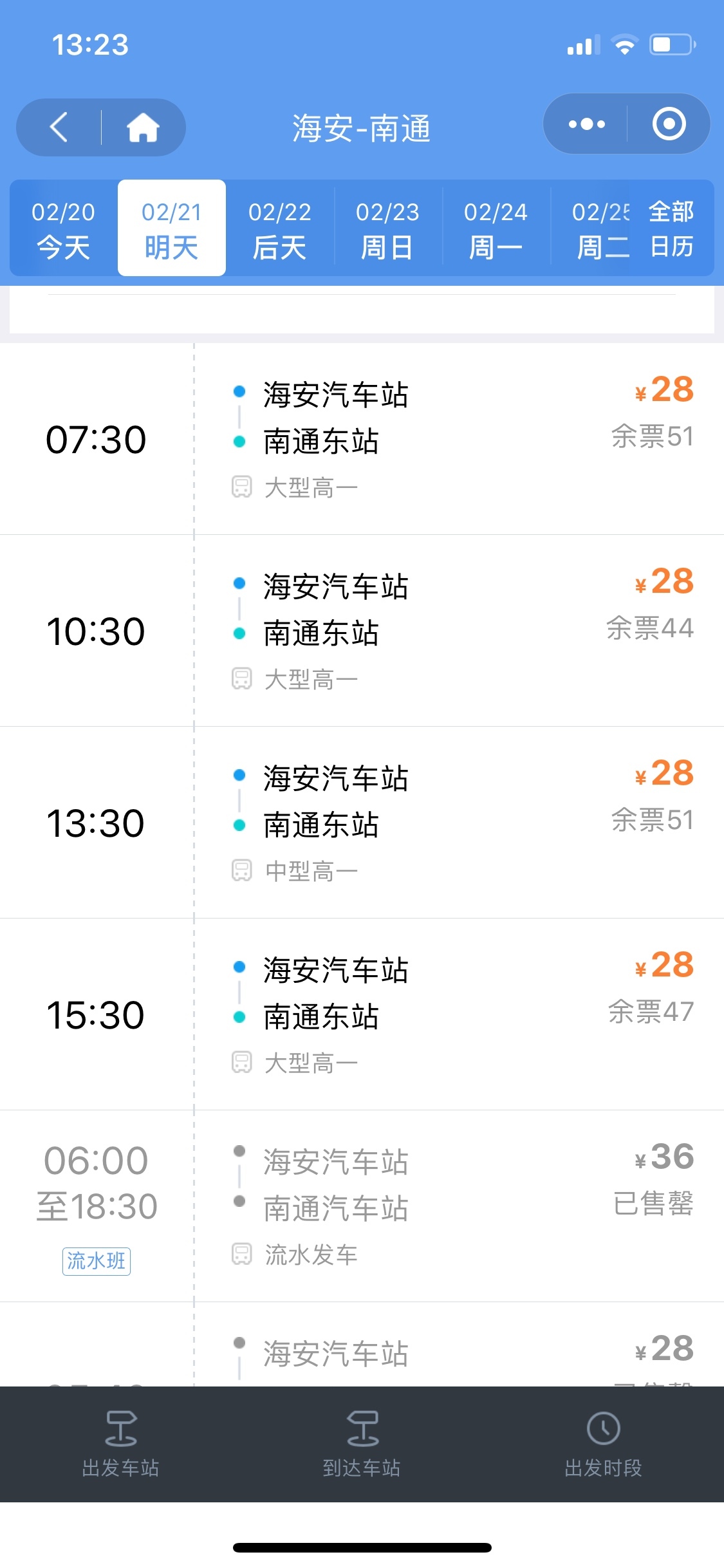Go back to the previous page
The image size is (724, 1568).
pos(59,127)
